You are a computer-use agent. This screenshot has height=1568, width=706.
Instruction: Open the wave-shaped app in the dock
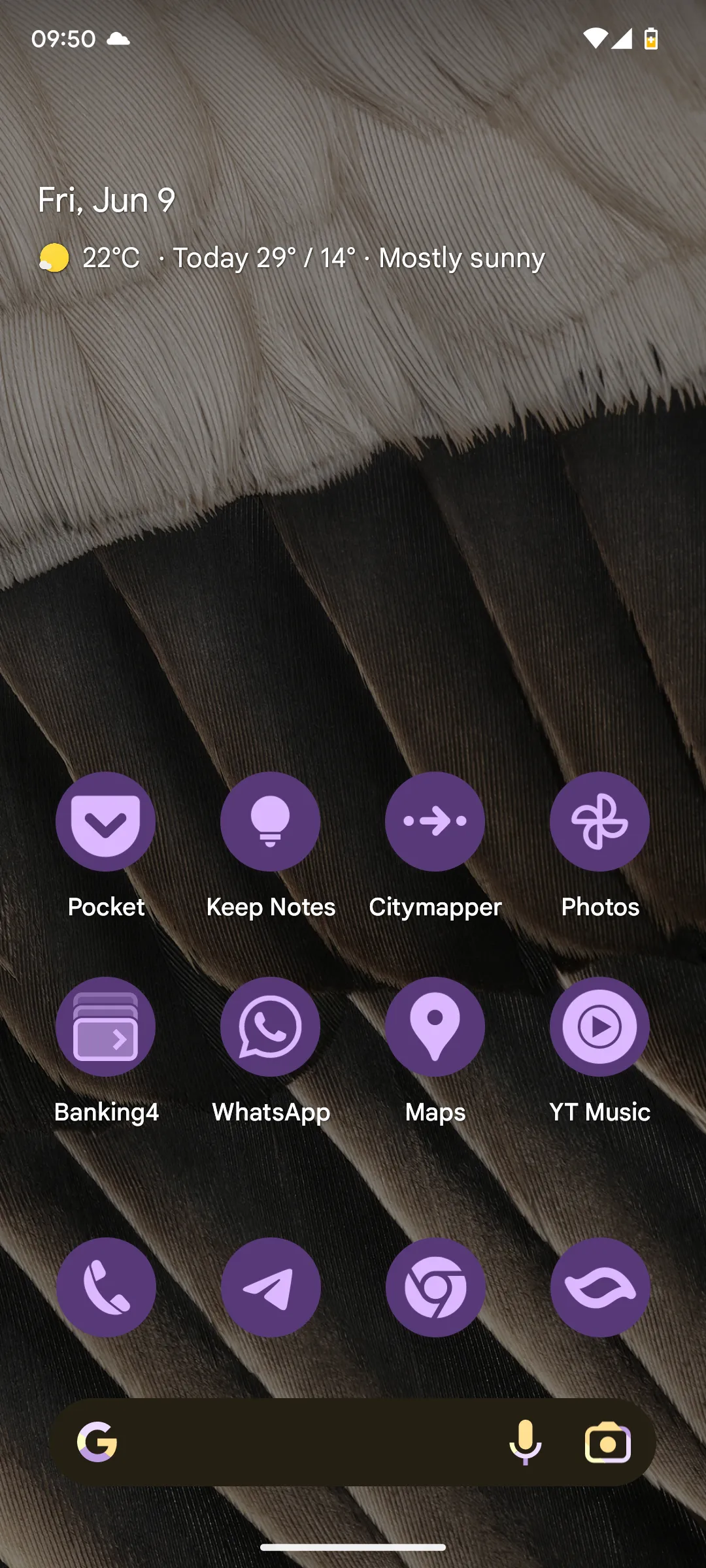click(x=600, y=1287)
